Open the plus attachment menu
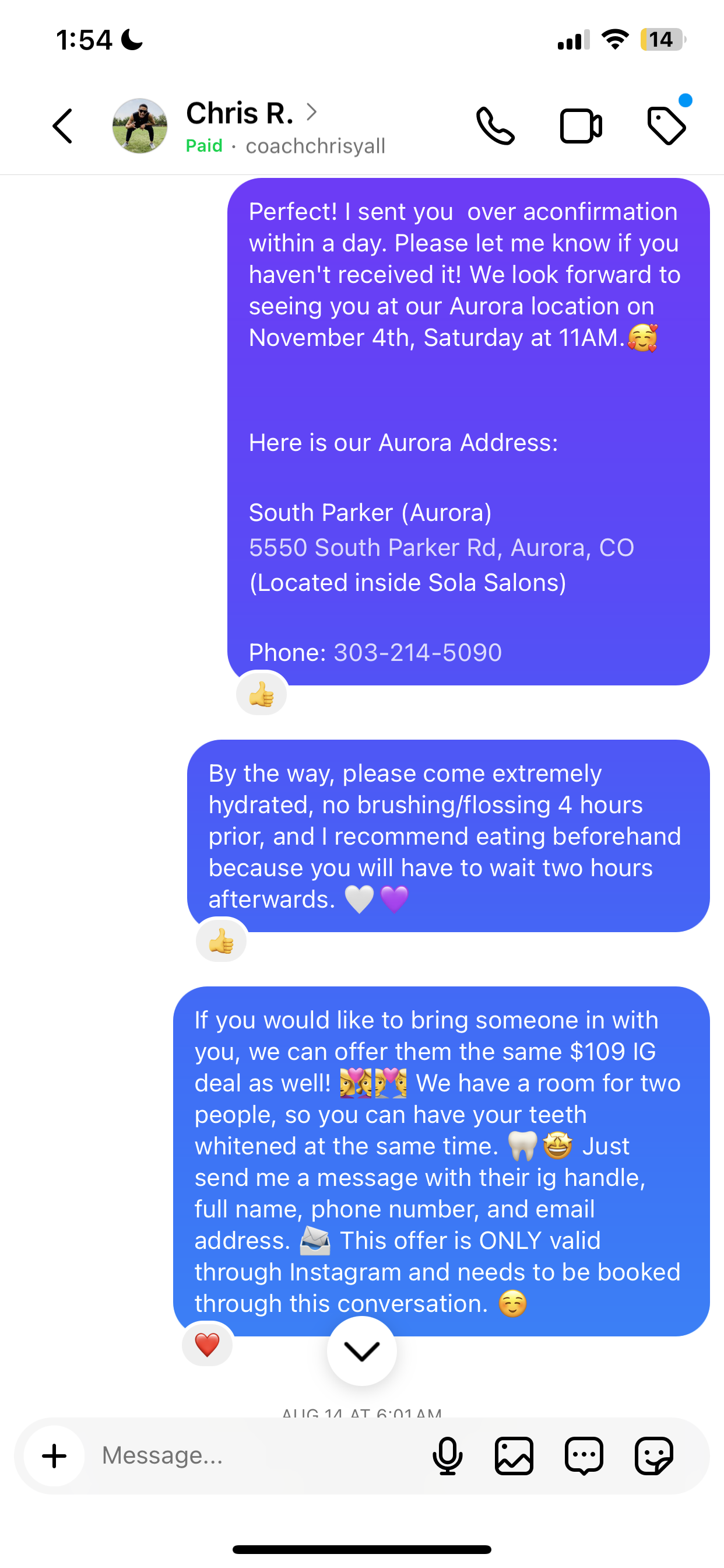 tap(54, 1456)
